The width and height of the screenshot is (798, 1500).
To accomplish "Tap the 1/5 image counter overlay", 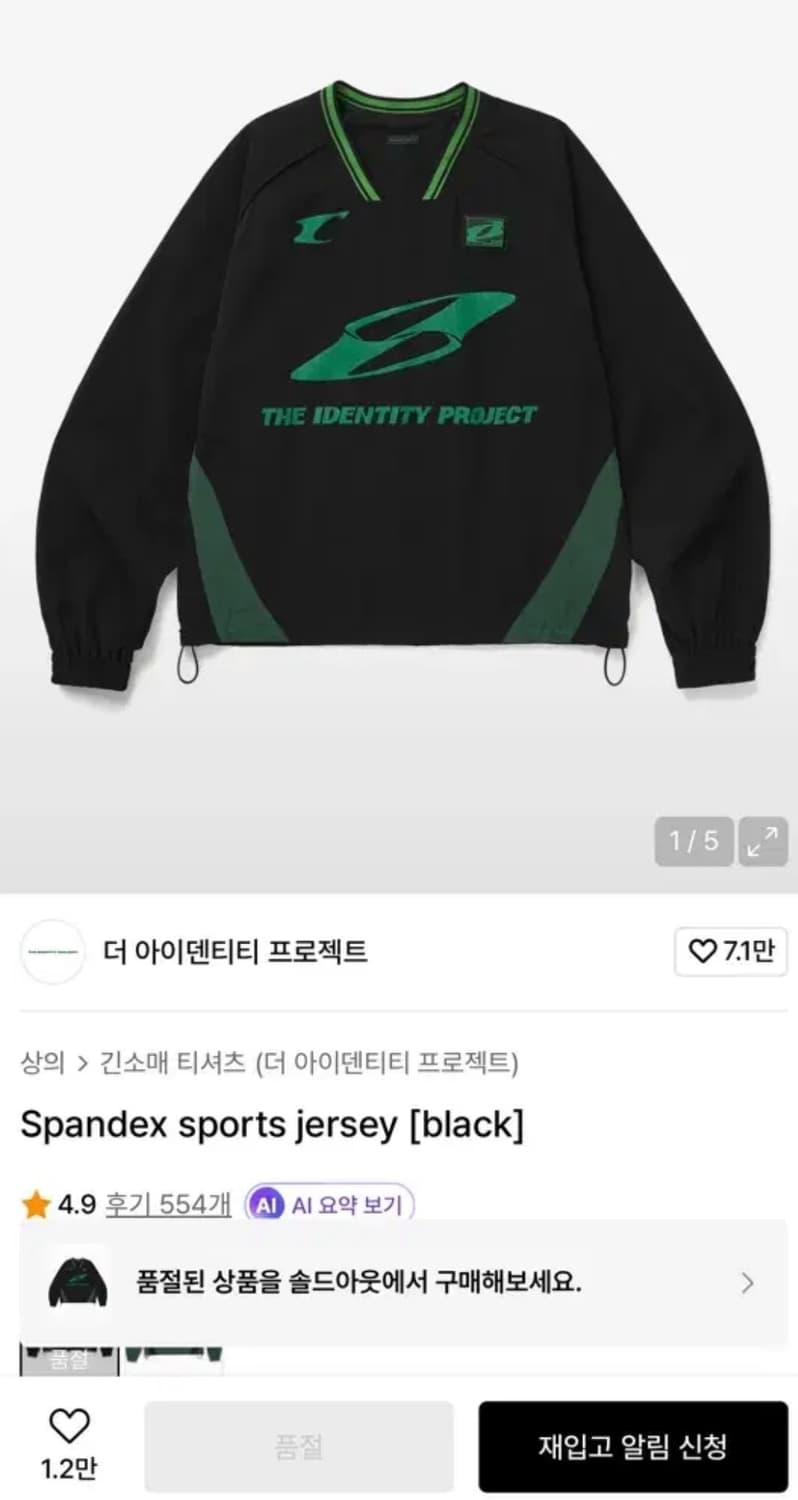I will pyautogui.click(x=693, y=842).
